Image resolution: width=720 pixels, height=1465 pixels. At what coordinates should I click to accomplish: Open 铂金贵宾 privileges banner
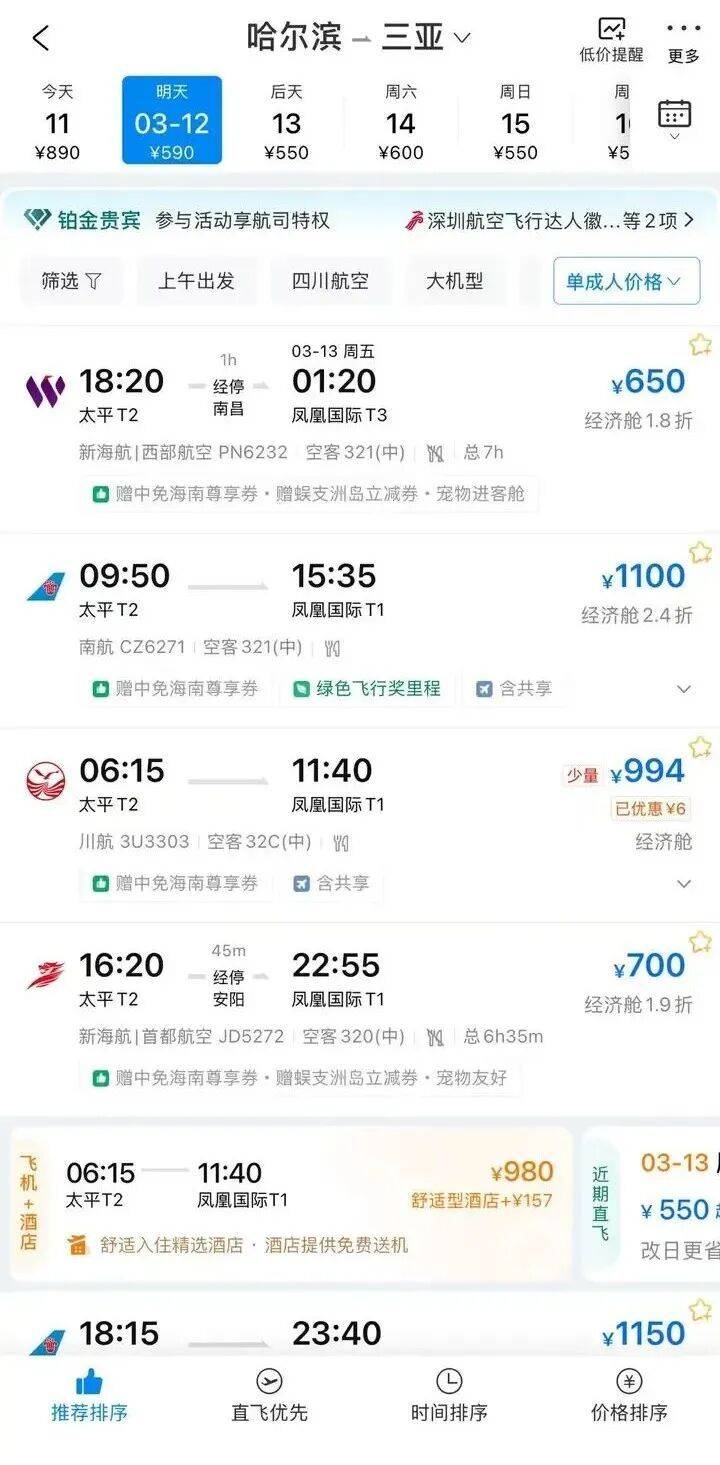pos(360,220)
